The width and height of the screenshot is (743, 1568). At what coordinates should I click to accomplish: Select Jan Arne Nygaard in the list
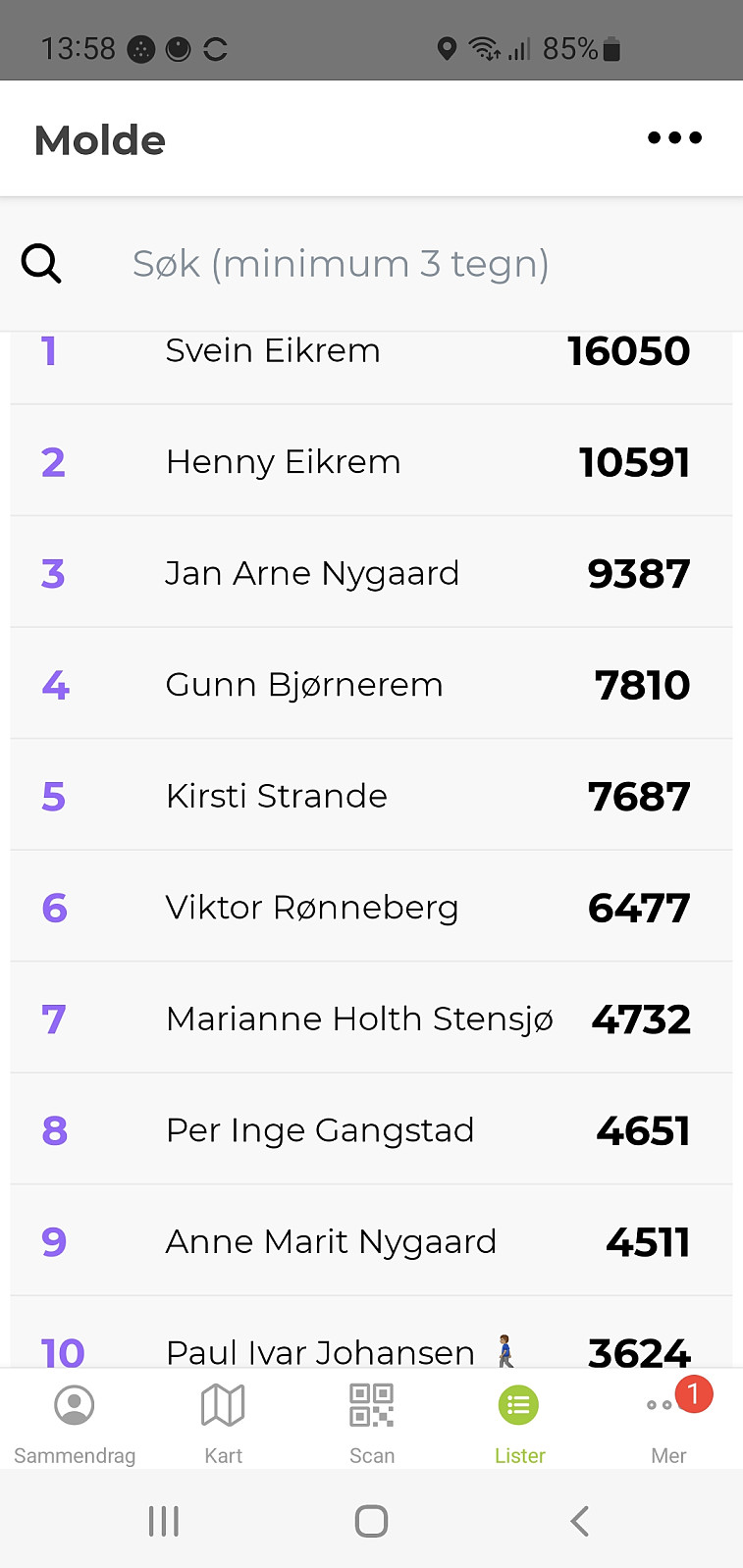click(371, 573)
